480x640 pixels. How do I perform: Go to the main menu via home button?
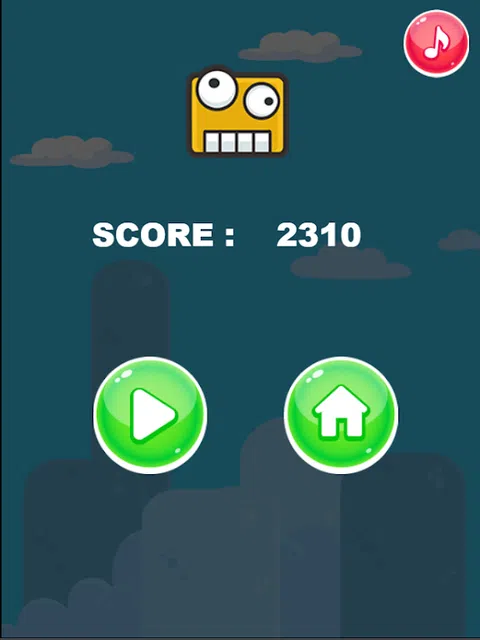[x=341, y=415]
